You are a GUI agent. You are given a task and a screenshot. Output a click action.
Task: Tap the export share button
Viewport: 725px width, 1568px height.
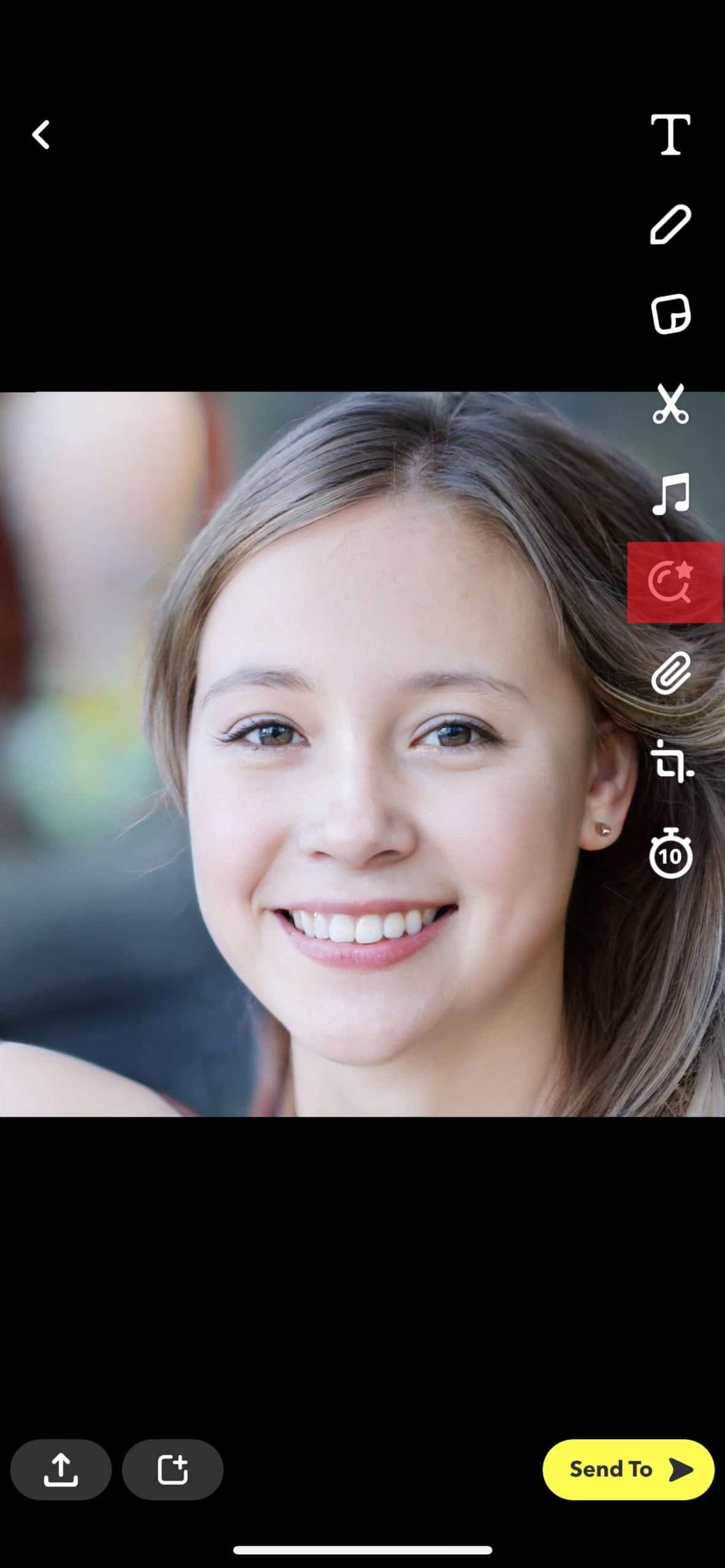[x=61, y=1469]
